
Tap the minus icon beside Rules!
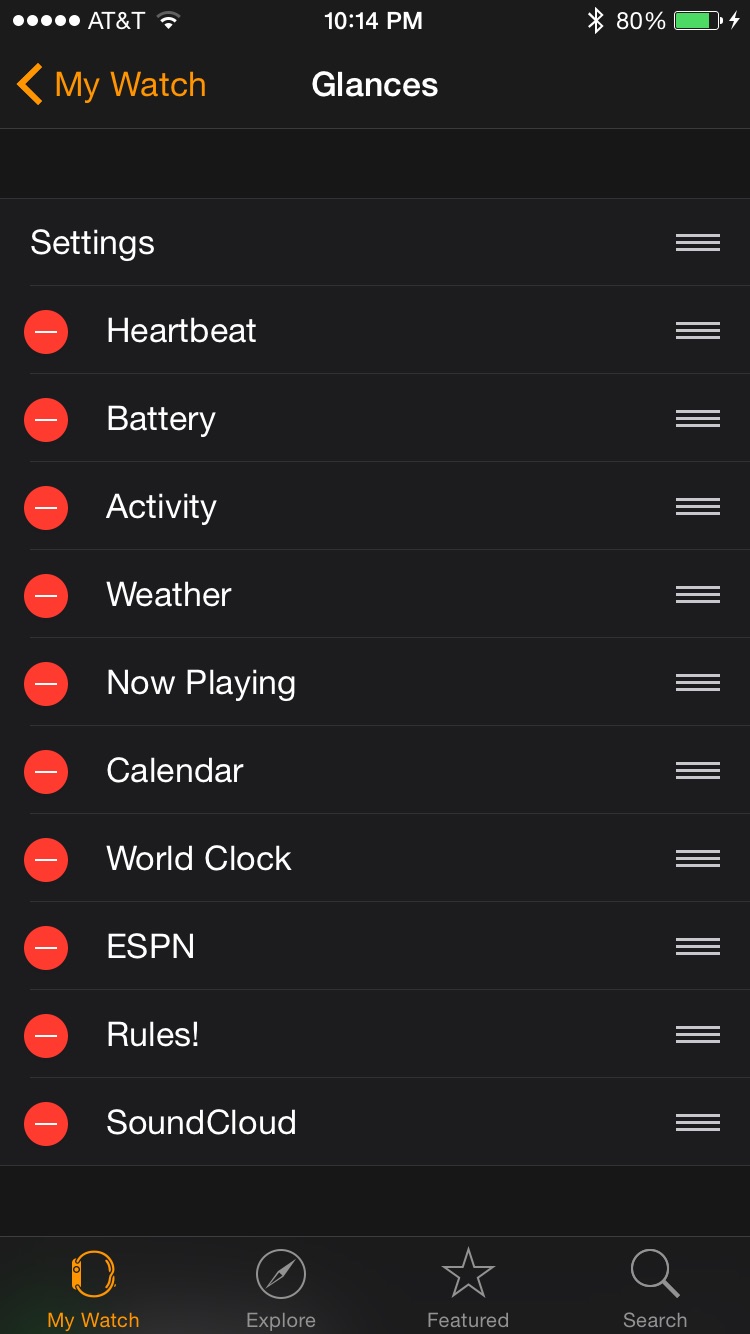click(x=46, y=1035)
